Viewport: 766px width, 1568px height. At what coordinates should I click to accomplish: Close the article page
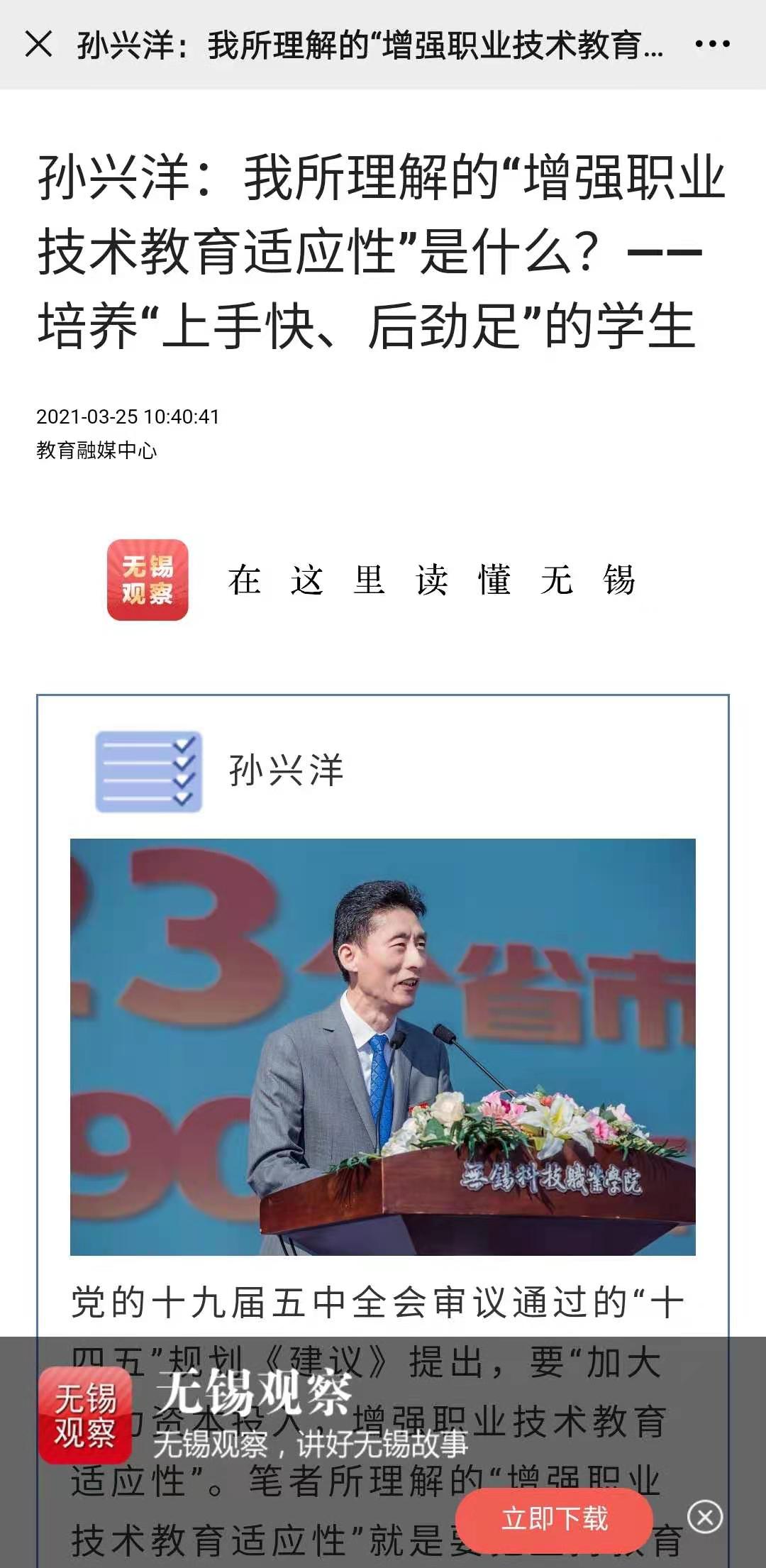[38, 44]
